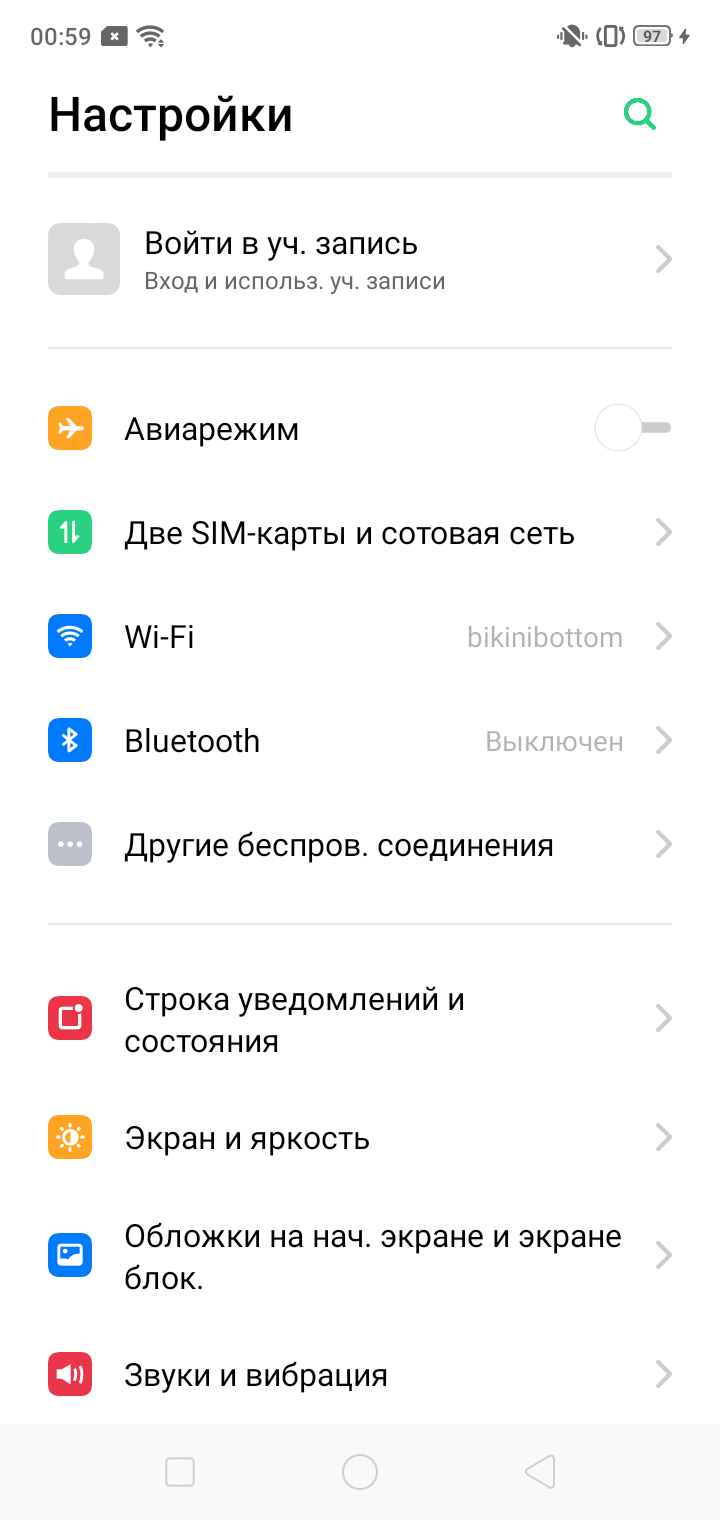Go to home via navigation circle
720x1520 pixels.
coord(360,1472)
